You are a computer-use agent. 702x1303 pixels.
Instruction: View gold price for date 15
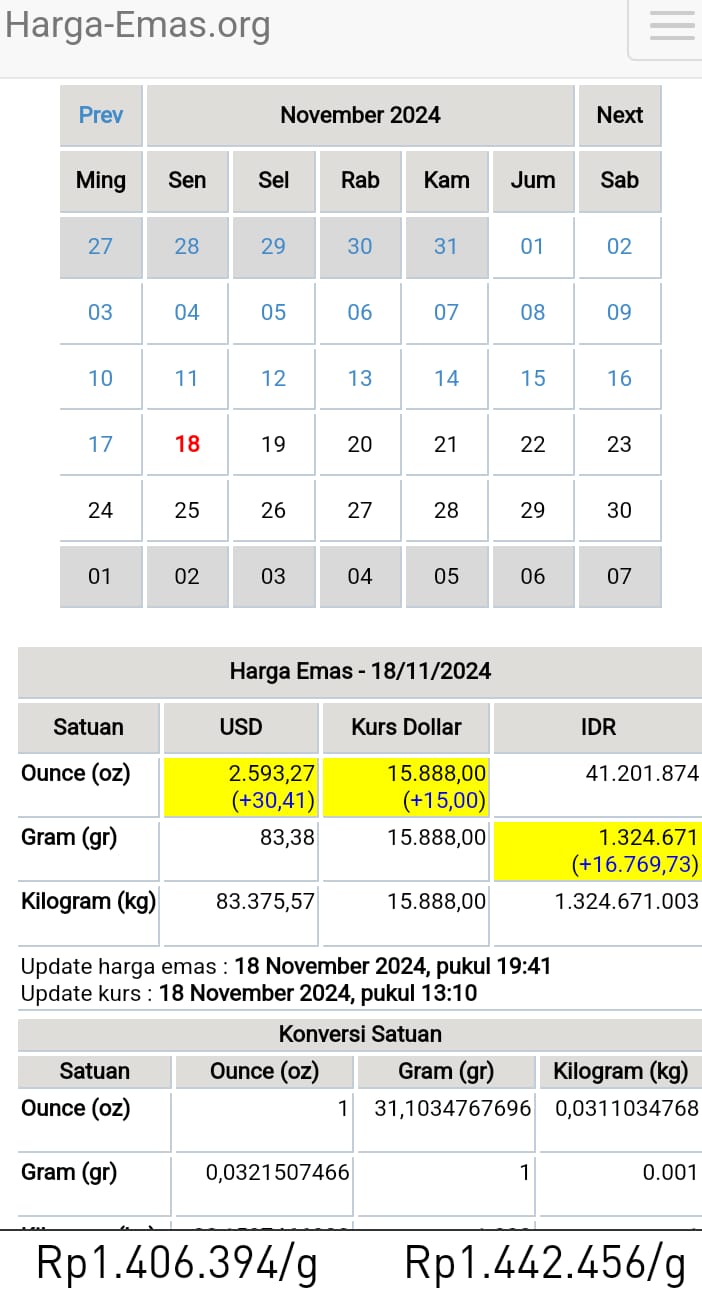533,378
